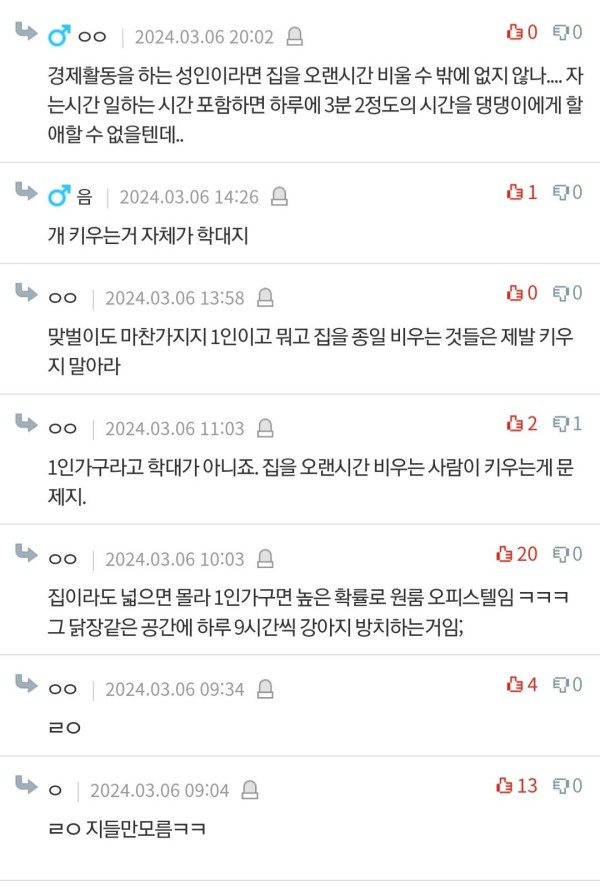Report the comment posted at 20:02
The height and width of the screenshot is (886, 600).
[295, 37]
